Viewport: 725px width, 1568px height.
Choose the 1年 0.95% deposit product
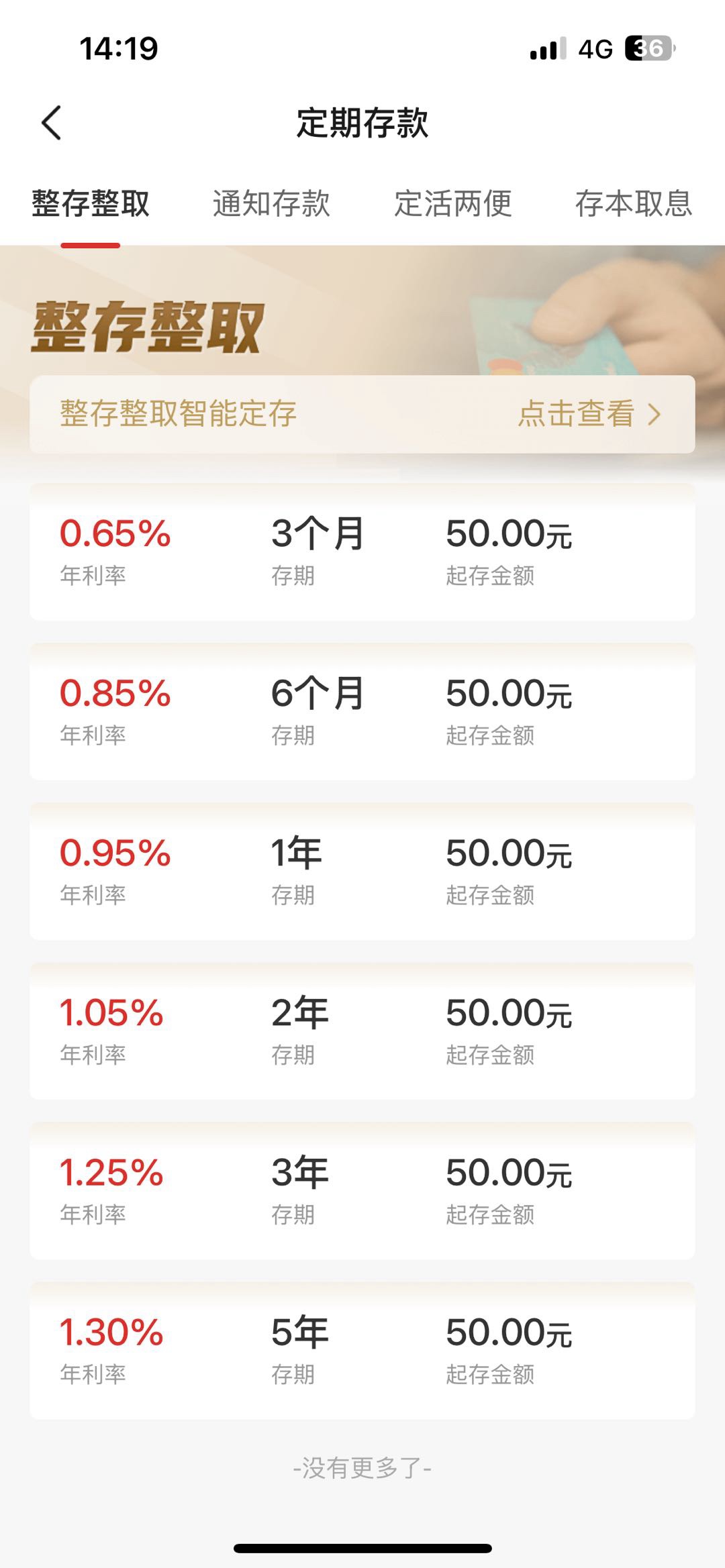(362, 872)
